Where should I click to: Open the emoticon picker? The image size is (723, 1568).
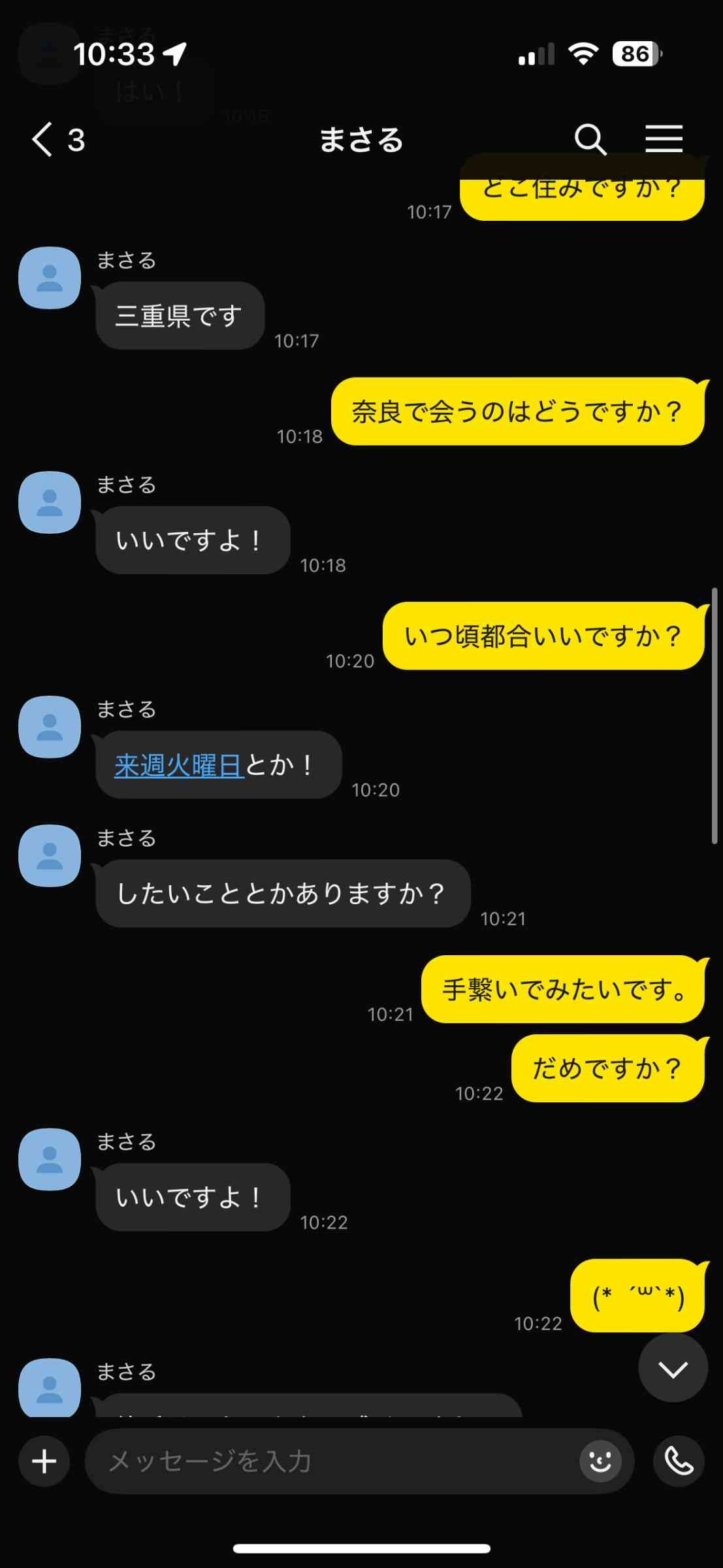click(600, 1461)
